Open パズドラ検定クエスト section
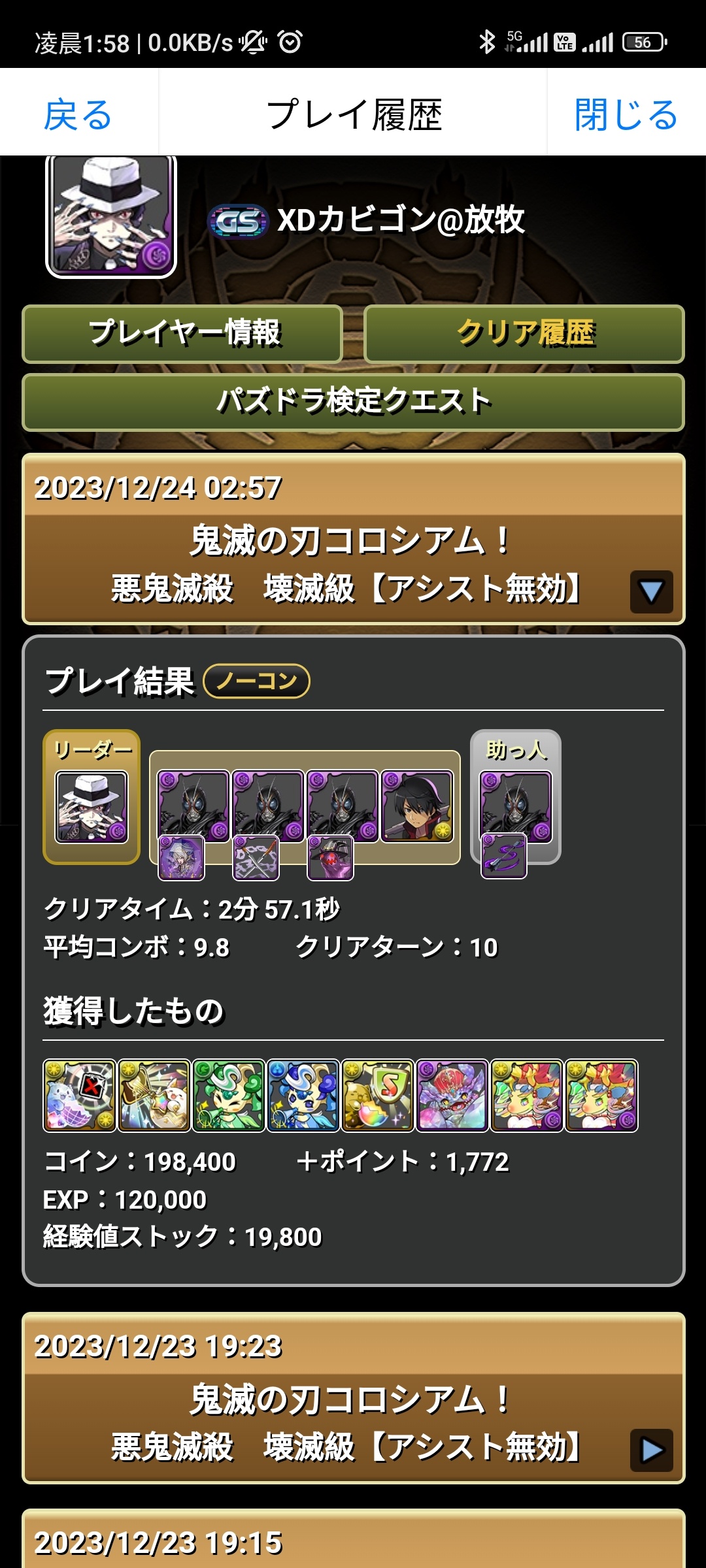This screenshot has width=706, height=1568. click(x=353, y=401)
